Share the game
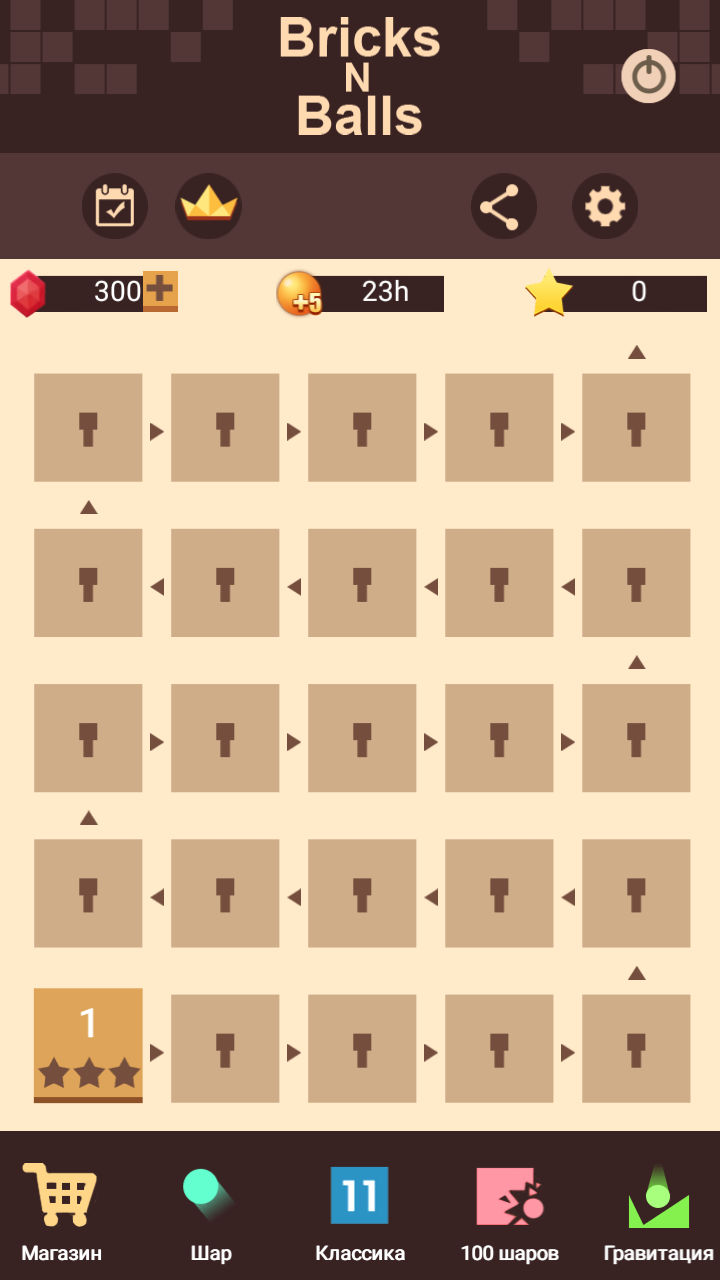This screenshot has width=720, height=1280. pyautogui.click(x=504, y=206)
